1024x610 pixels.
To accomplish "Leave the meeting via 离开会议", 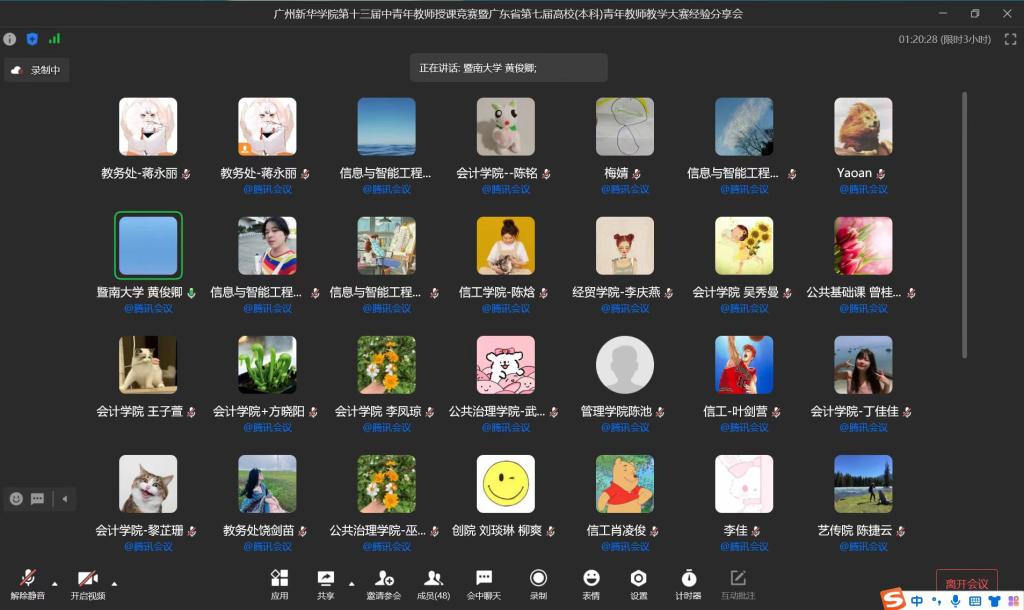I will click(966, 583).
